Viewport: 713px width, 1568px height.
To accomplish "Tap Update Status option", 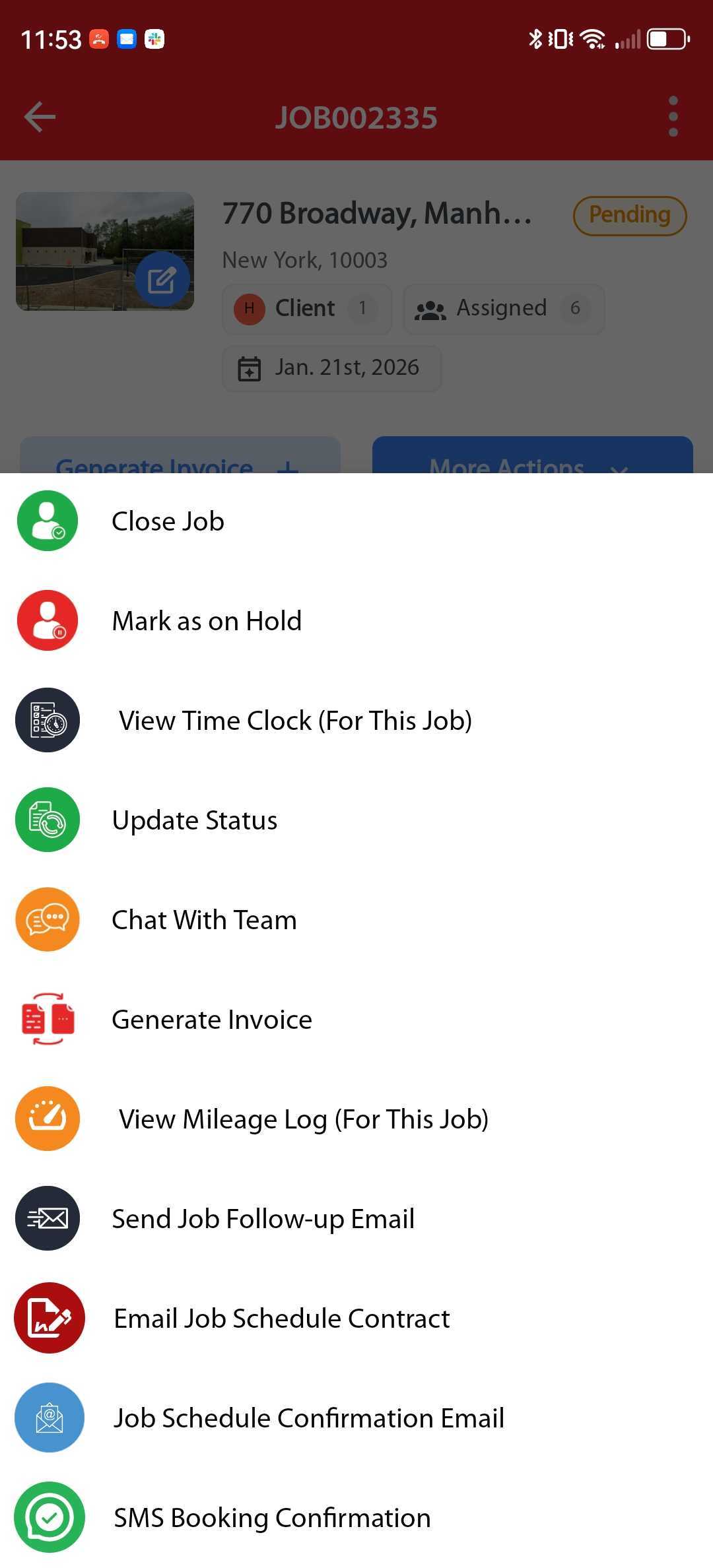I will [194, 820].
